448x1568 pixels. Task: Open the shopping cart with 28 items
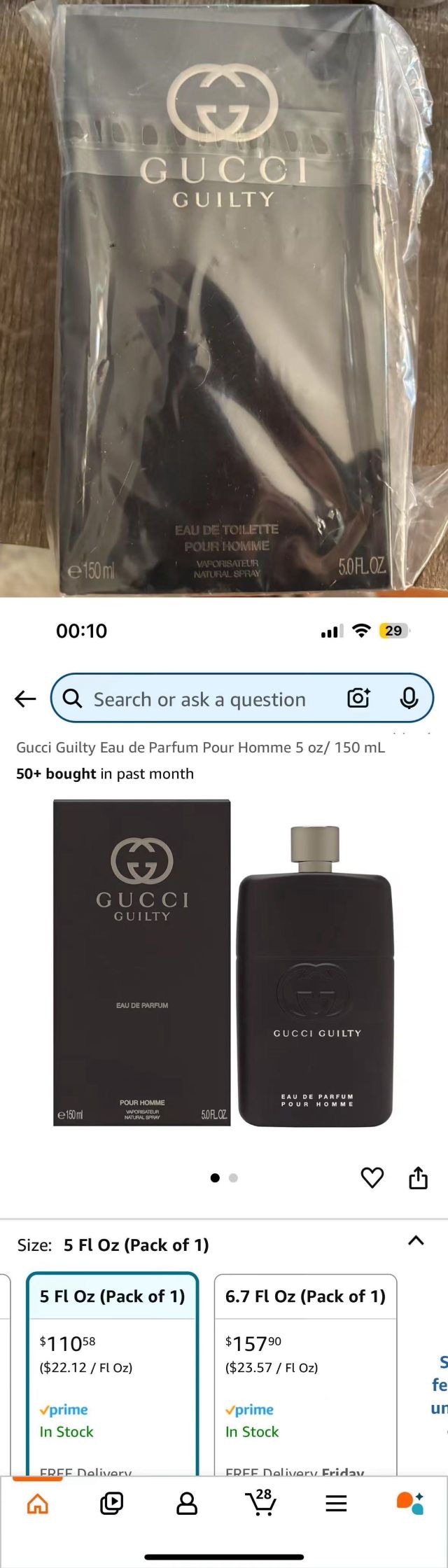261,1503
